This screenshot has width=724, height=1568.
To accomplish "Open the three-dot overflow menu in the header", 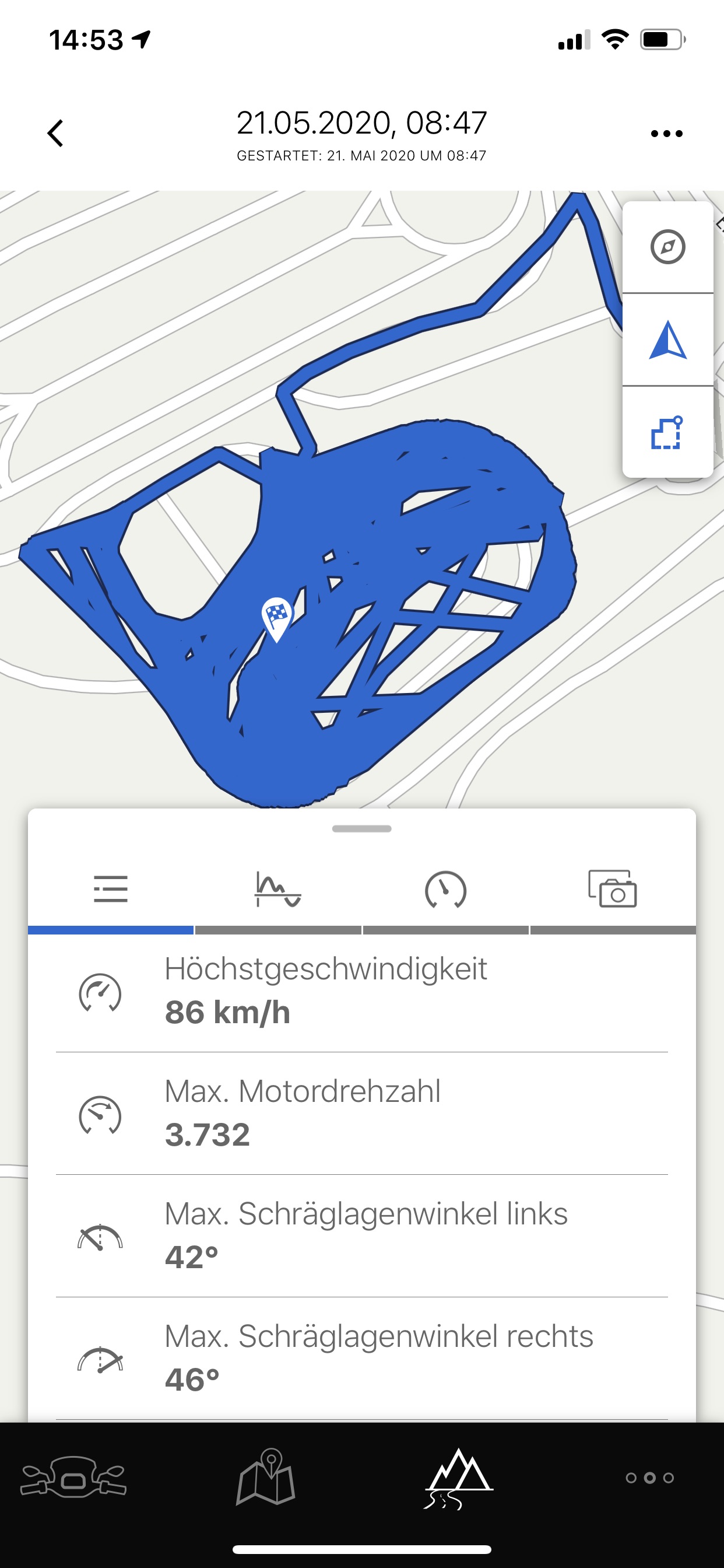I will pos(666,134).
